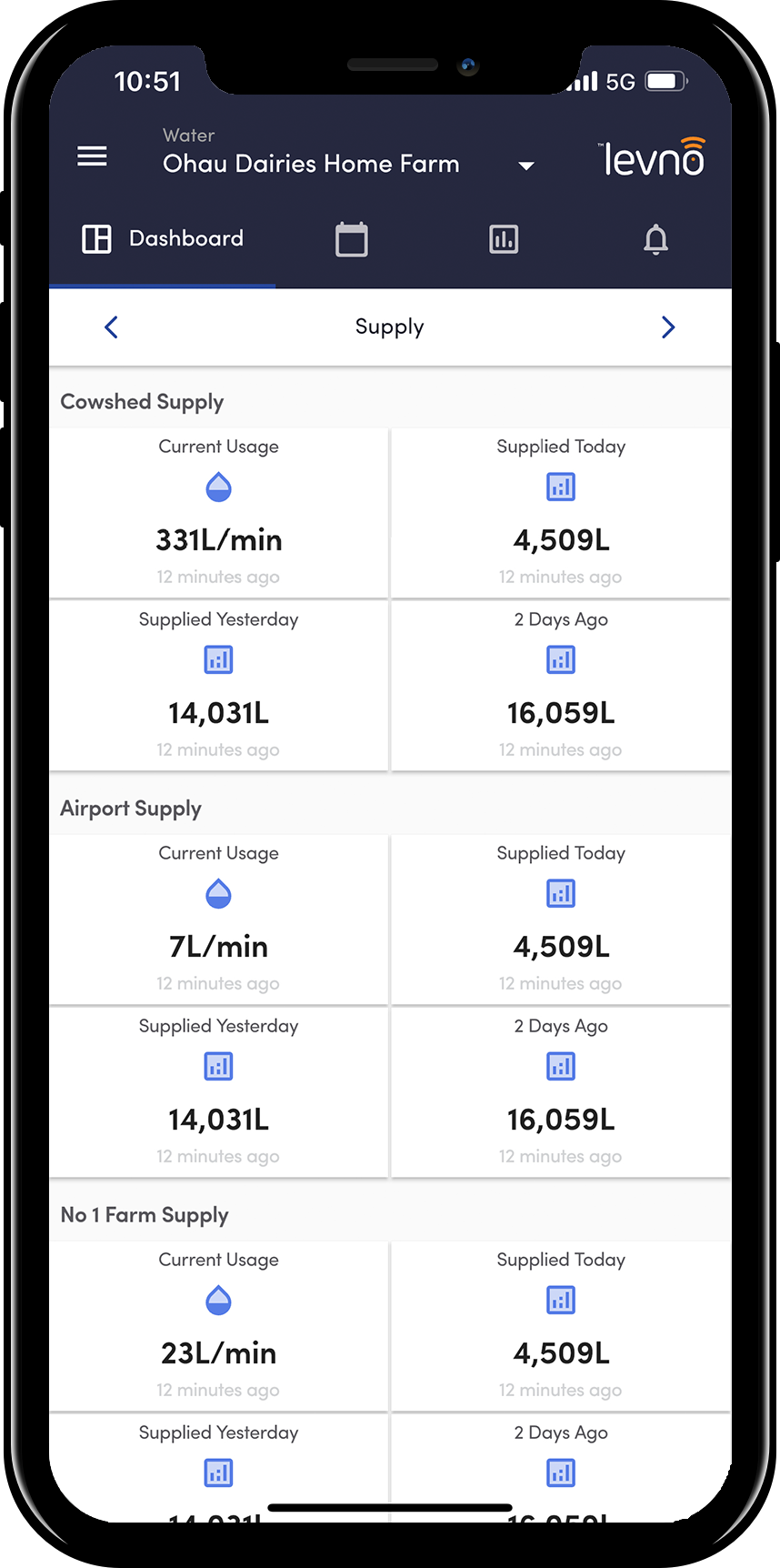View notifications via the bell icon
The image size is (780, 1568).
coord(655,238)
